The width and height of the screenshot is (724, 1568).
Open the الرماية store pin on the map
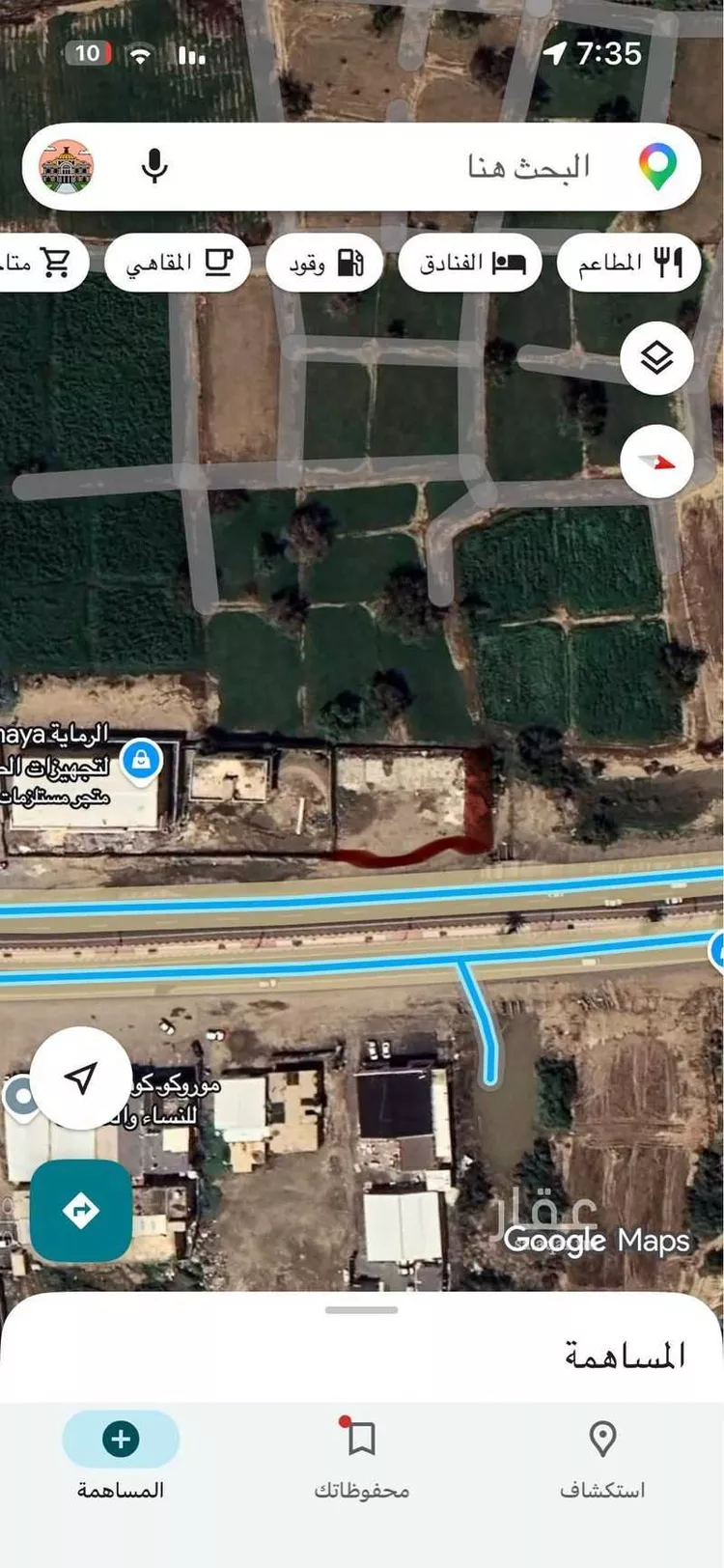141,760
